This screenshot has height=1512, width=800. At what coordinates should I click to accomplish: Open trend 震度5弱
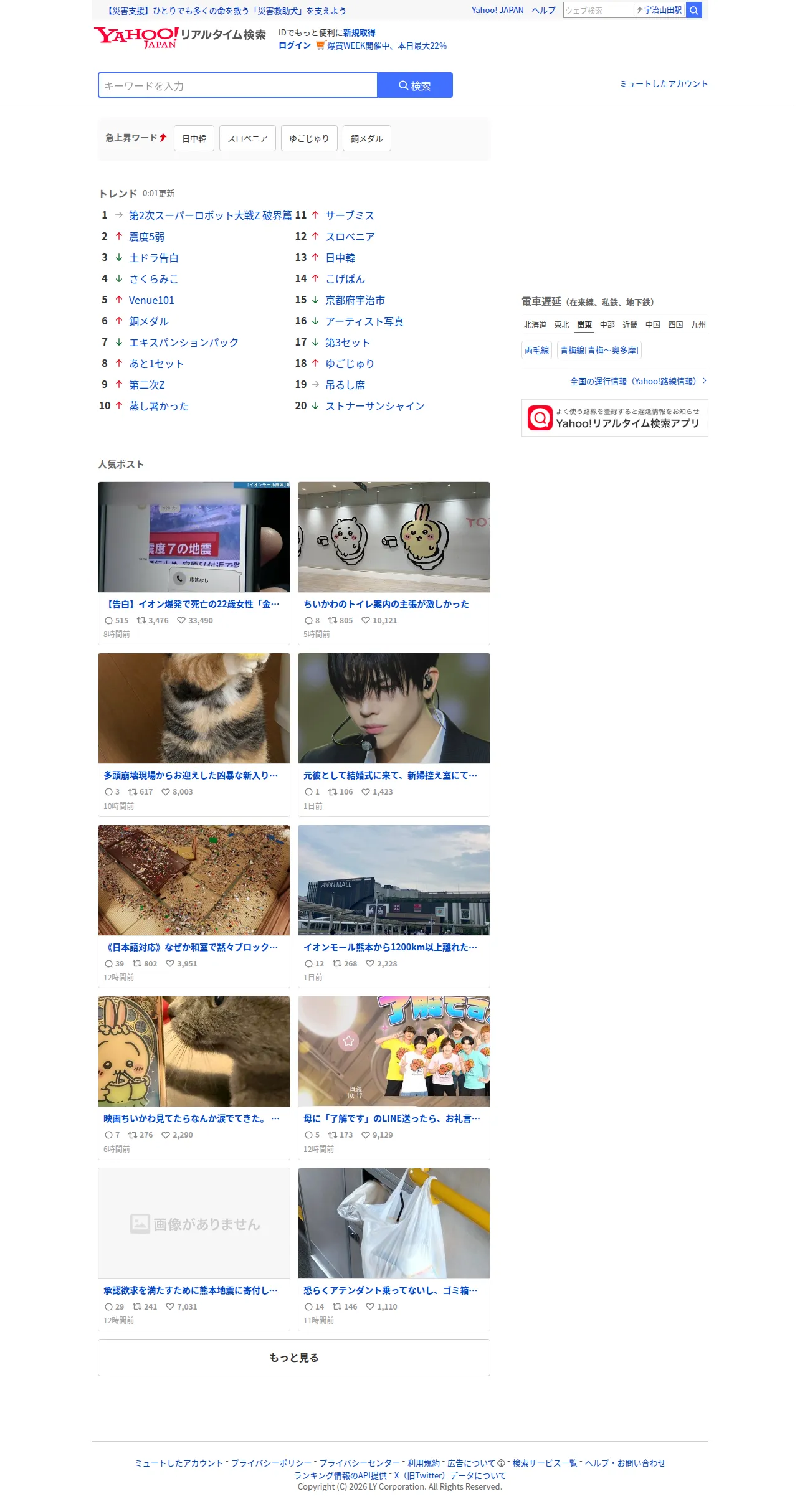pos(146,237)
